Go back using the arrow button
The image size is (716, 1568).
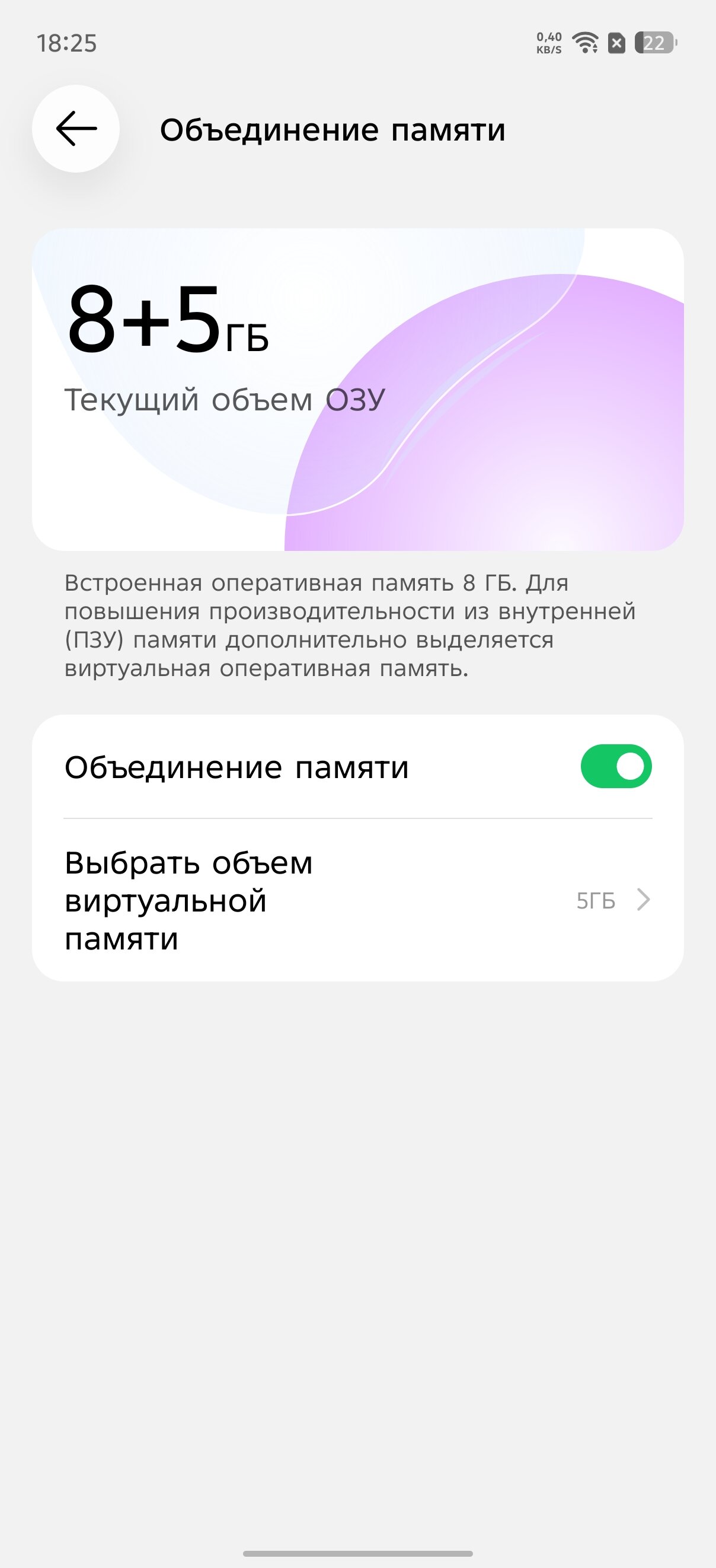76,129
